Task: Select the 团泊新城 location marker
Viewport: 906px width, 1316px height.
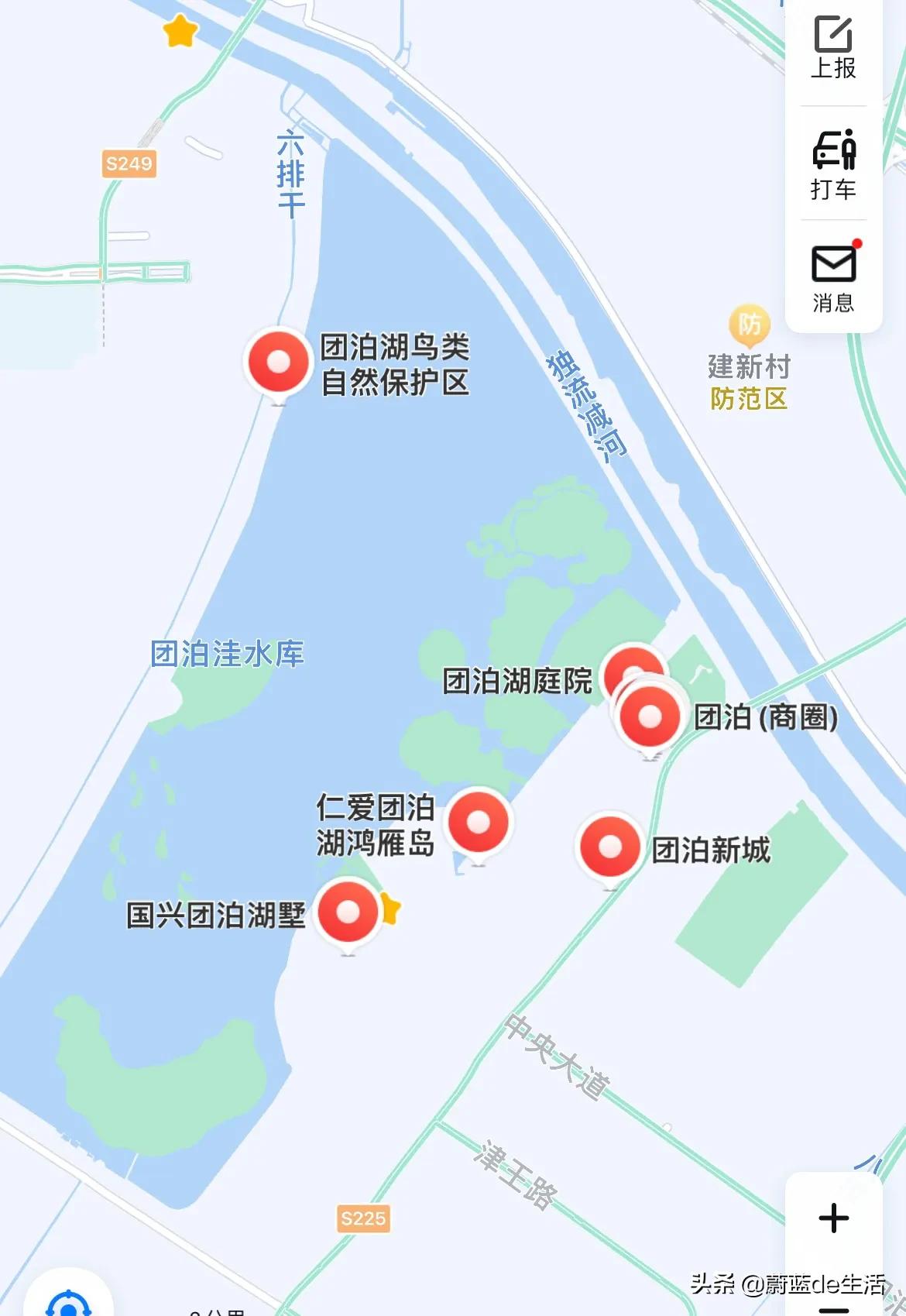Action: pyautogui.click(x=609, y=847)
